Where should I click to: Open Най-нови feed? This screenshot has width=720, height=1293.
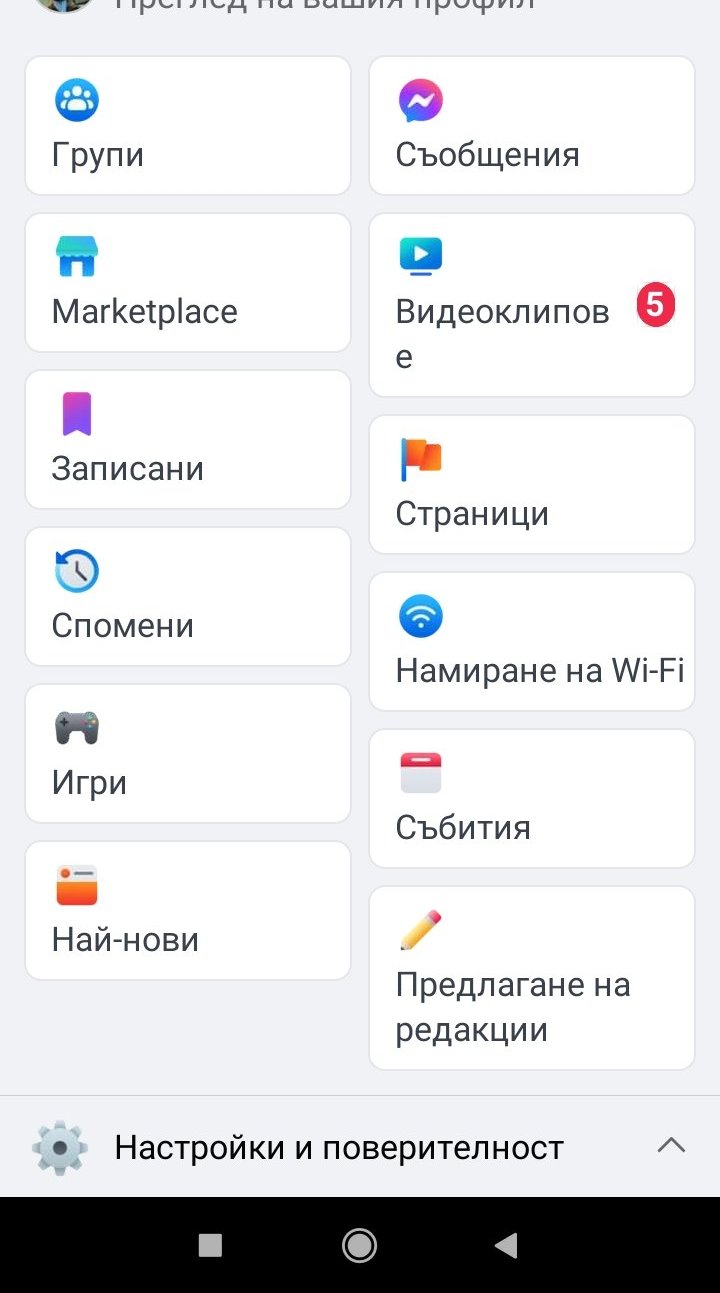pyautogui.click(x=188, y=911)
